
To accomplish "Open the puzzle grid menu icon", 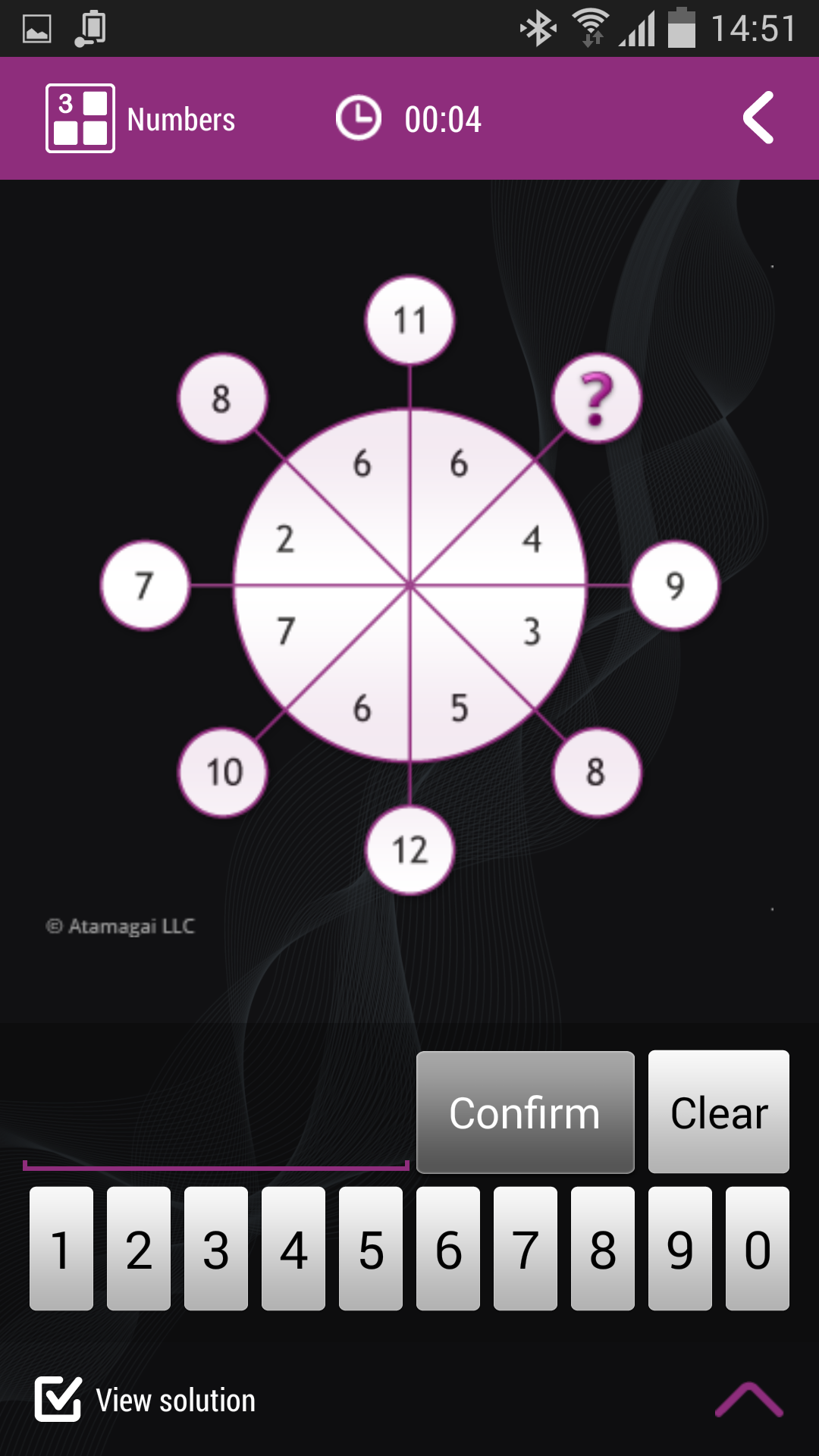I will pos(80,118).
